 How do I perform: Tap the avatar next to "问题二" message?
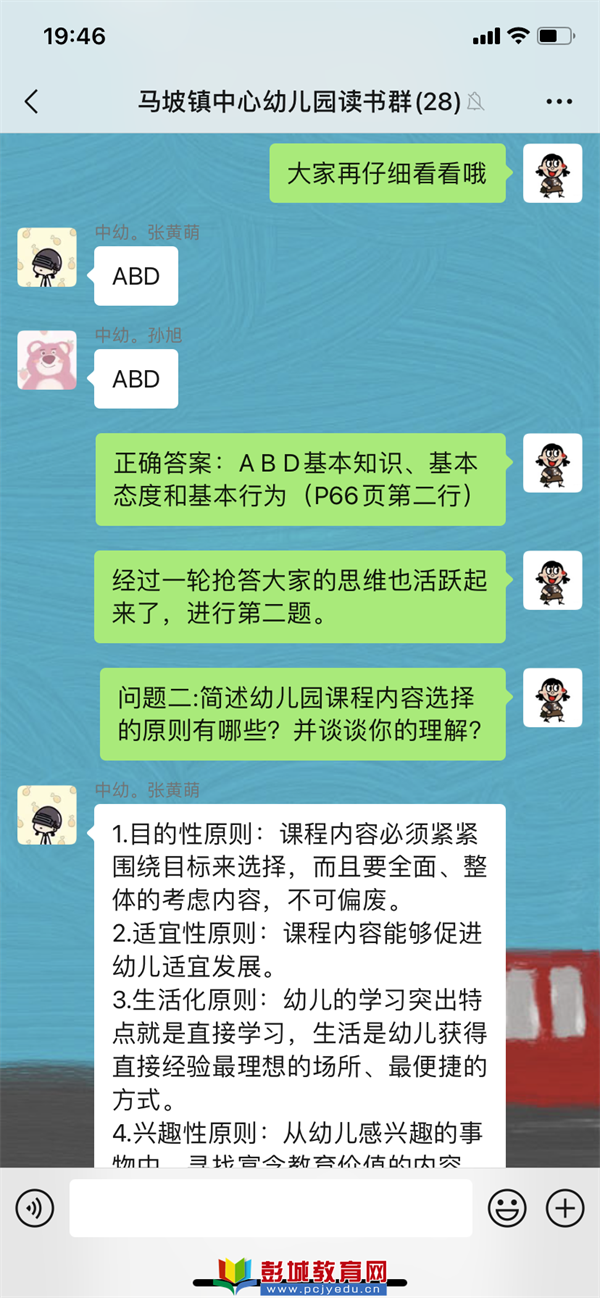click(553, 697)
